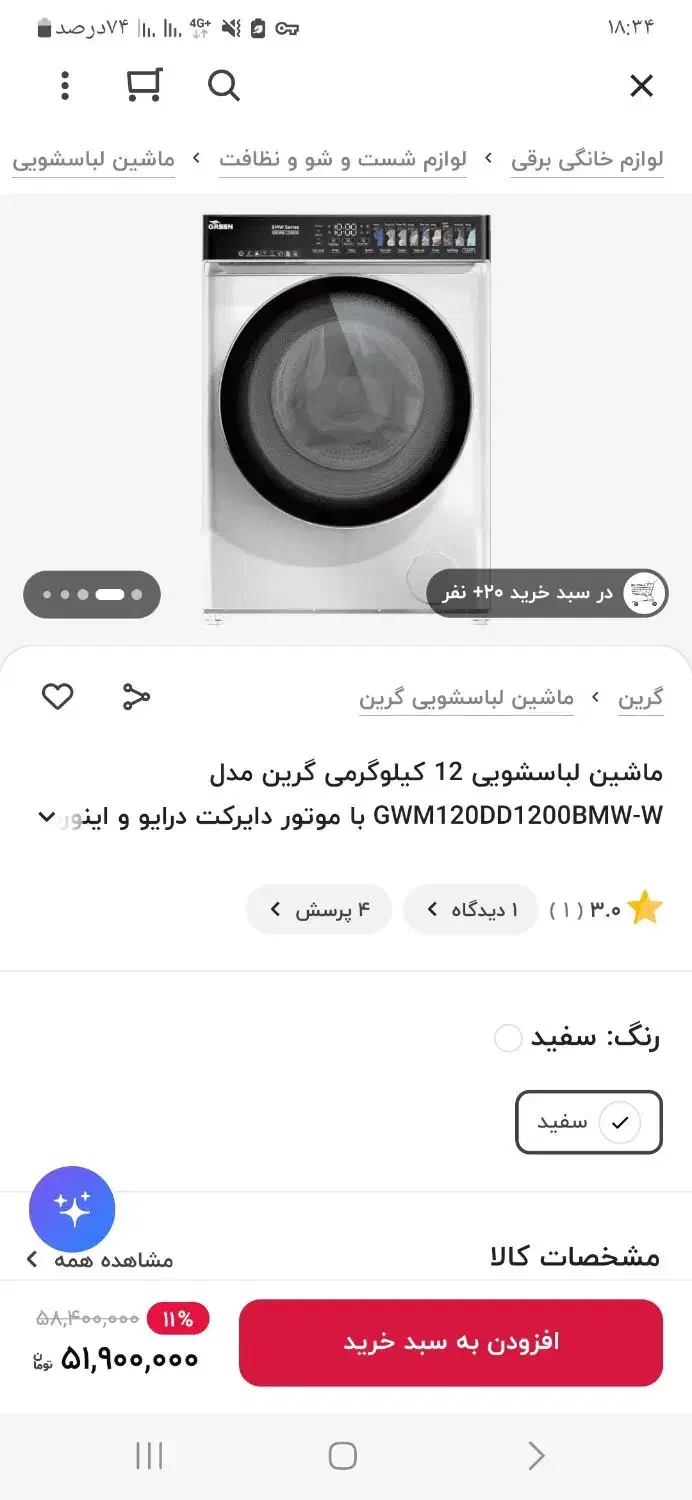
Task: Open لوازم خانگی برقی breadcrumb
Action: (587, 160)
